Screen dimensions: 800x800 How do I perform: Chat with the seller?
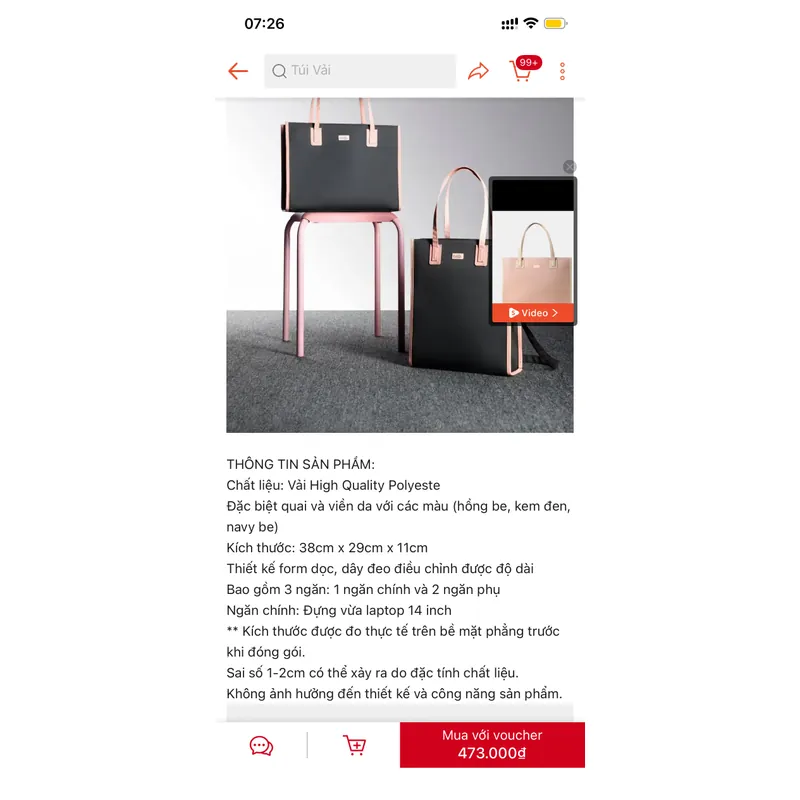click(261, 745)
